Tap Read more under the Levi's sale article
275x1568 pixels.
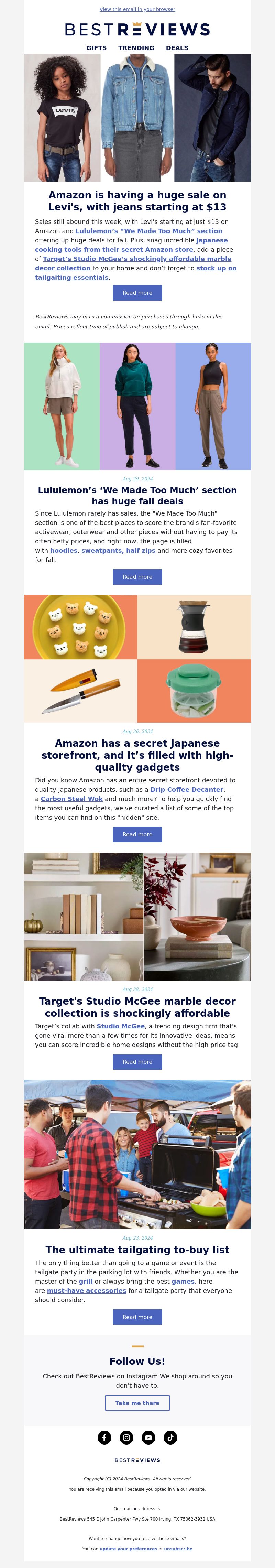137,293
